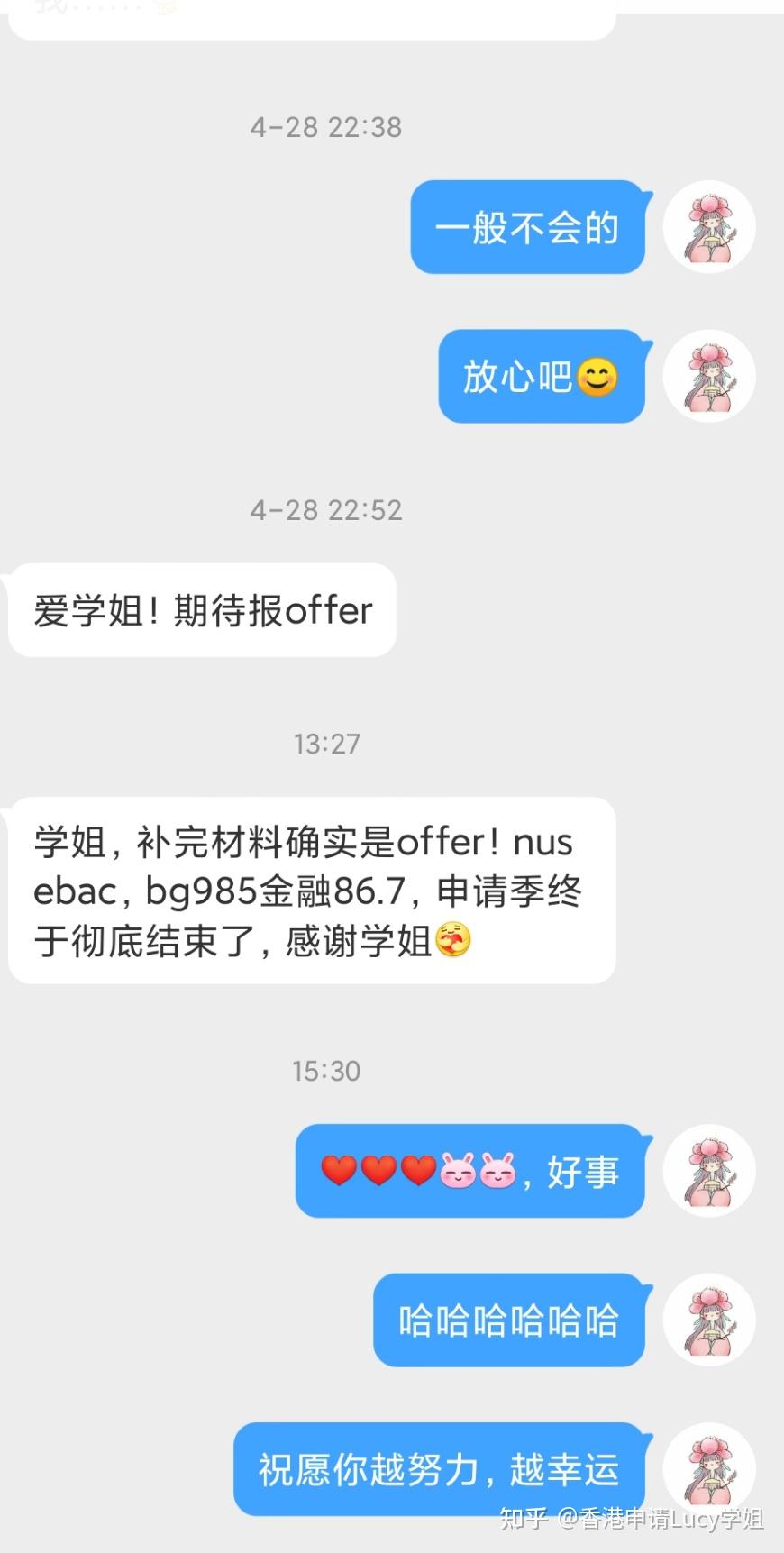Click the avatar beside the hearts-and-rabbits message
This screenshot has width=784, height=1553.
coord(709,1170)
